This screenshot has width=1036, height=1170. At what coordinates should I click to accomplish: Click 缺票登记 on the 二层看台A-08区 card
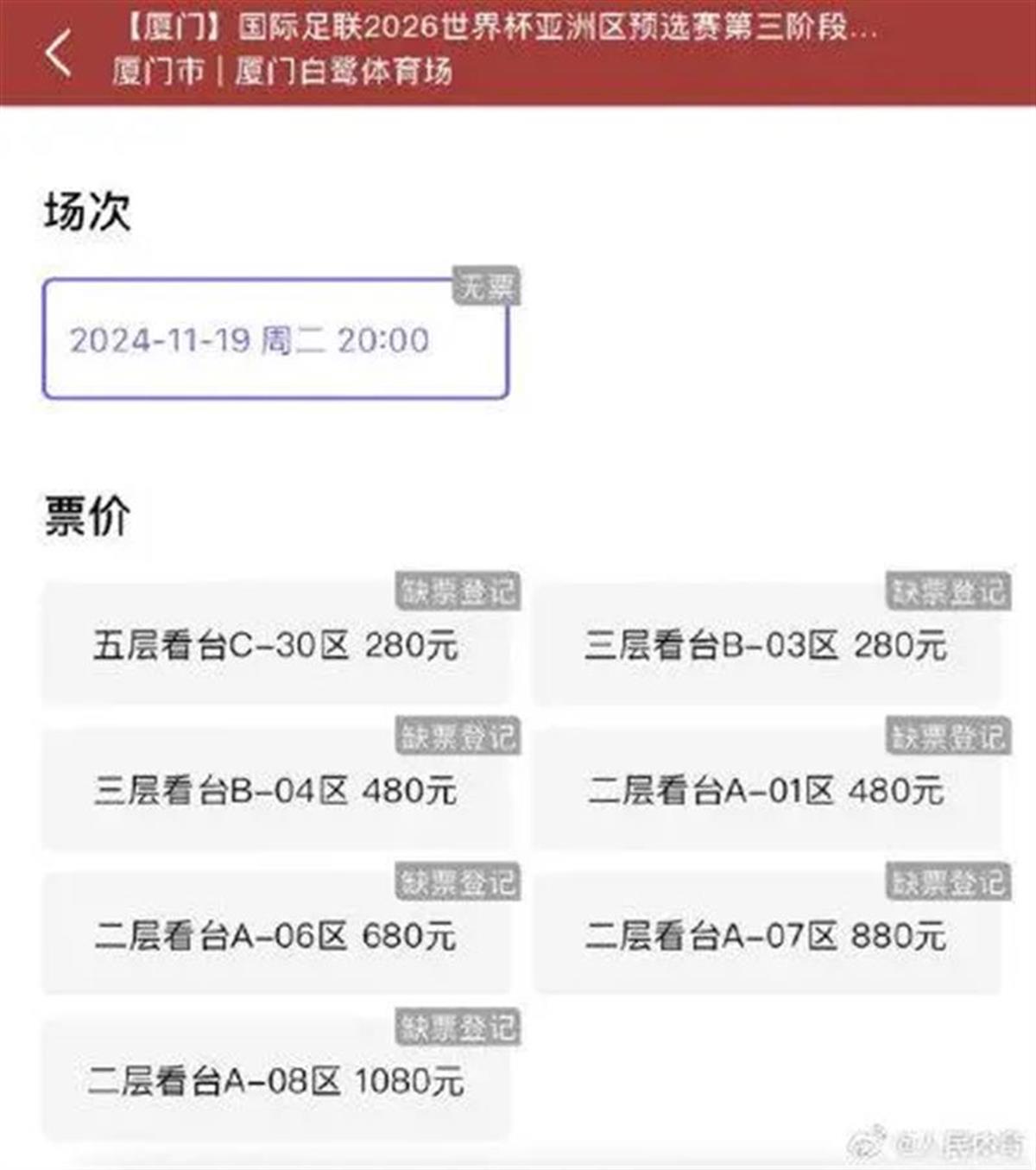[458, 1026]
